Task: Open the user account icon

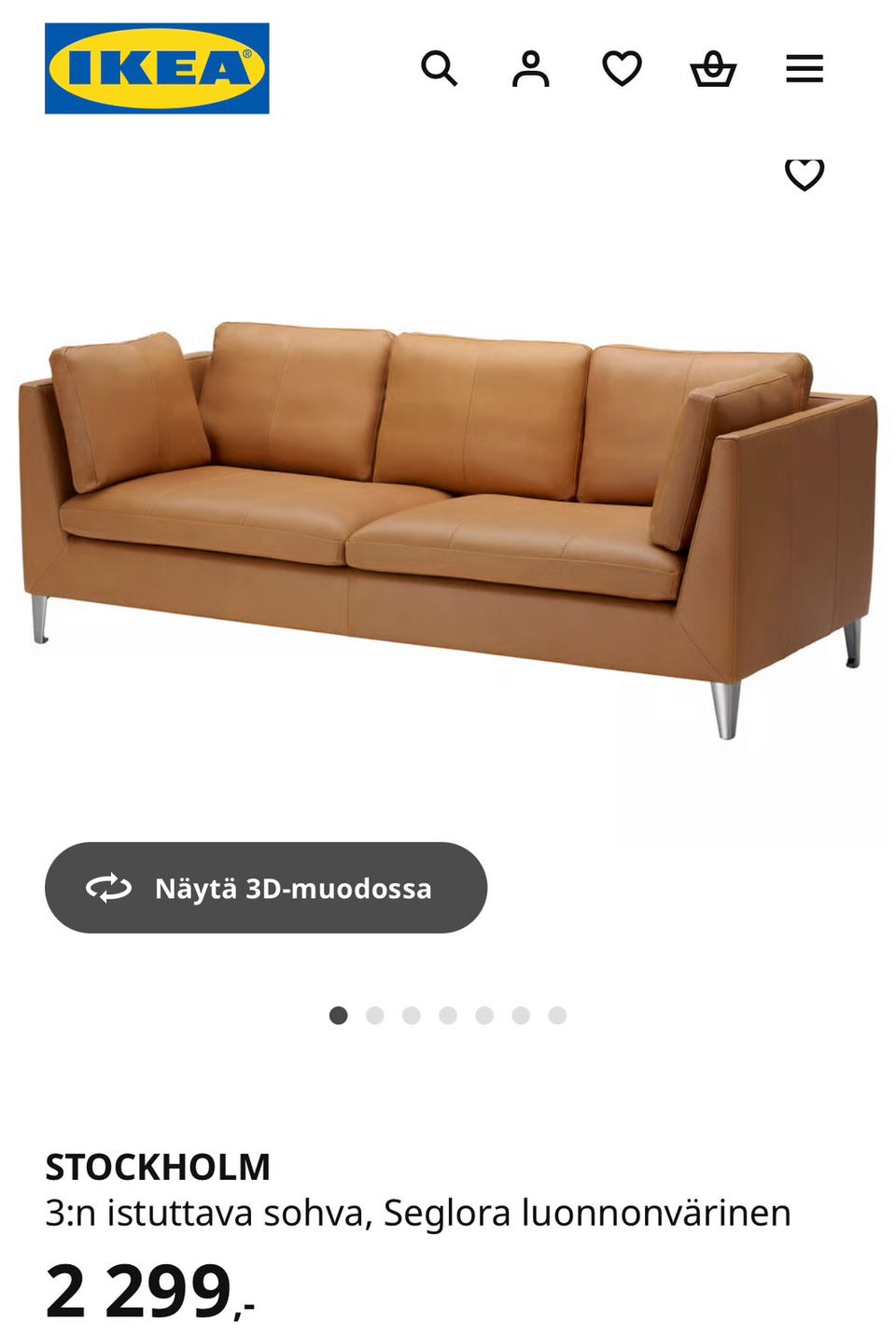Action: (530, 68)
